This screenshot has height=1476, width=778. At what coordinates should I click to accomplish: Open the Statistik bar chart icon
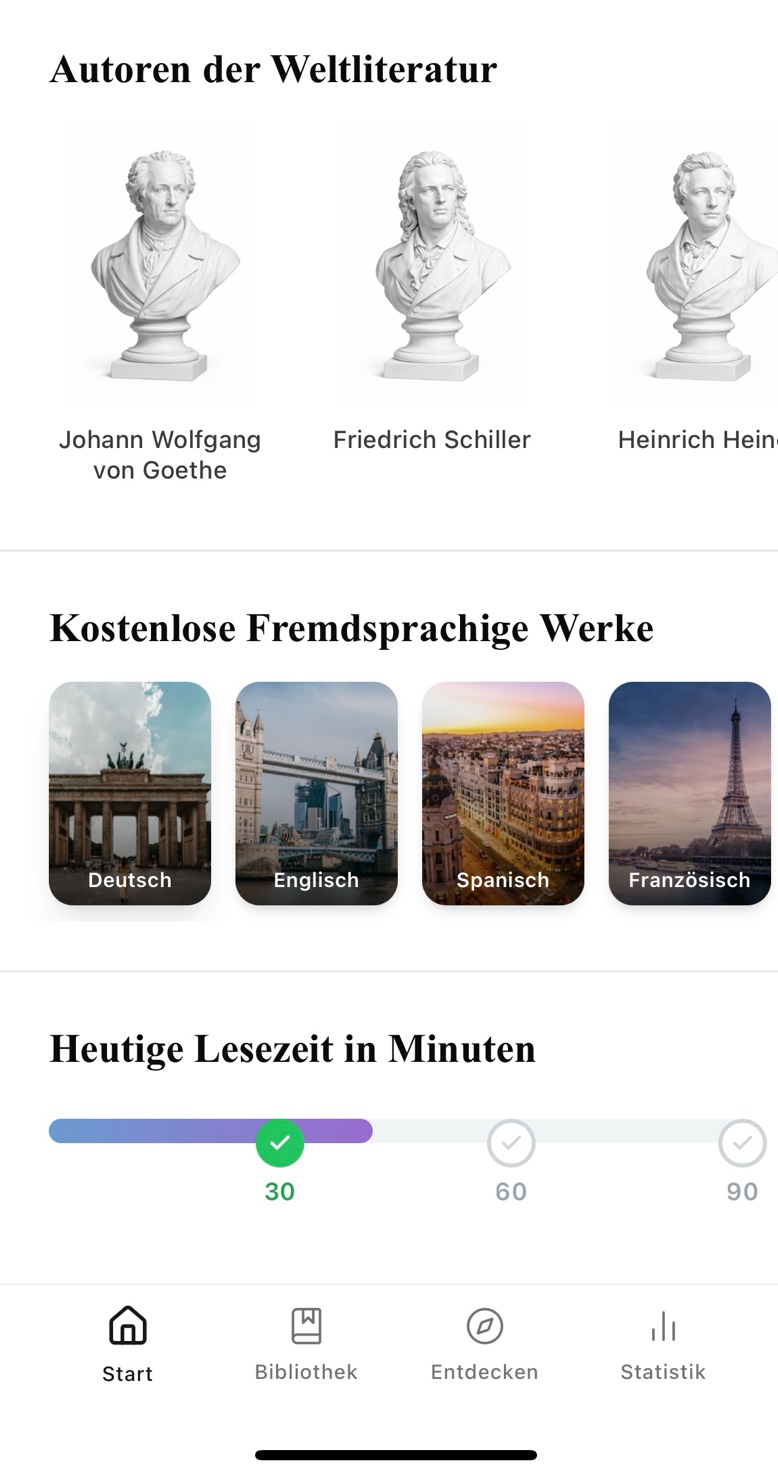click(663, 1326)
